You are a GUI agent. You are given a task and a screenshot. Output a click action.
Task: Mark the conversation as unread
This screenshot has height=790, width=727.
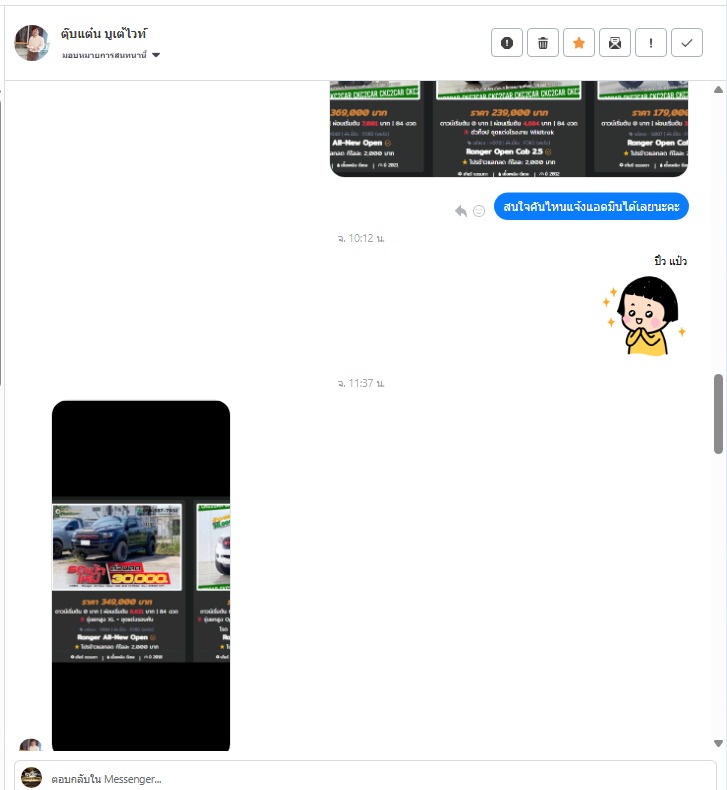(615, 43)
